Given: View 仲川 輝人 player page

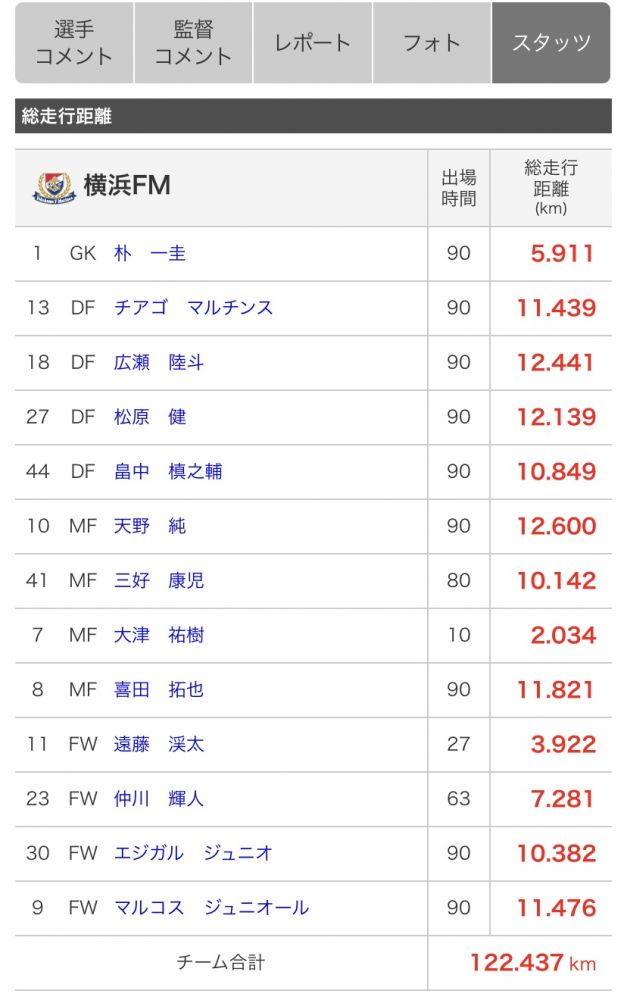Looking at the screenshot, I should click(x=159, y=799).
